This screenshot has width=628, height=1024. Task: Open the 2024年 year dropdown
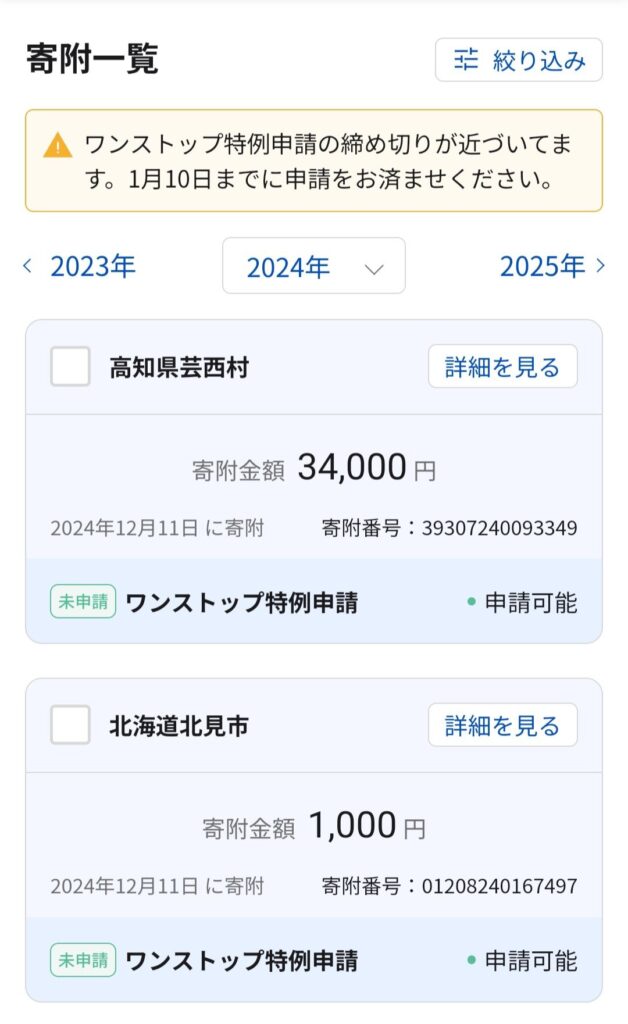click(313, 266)
